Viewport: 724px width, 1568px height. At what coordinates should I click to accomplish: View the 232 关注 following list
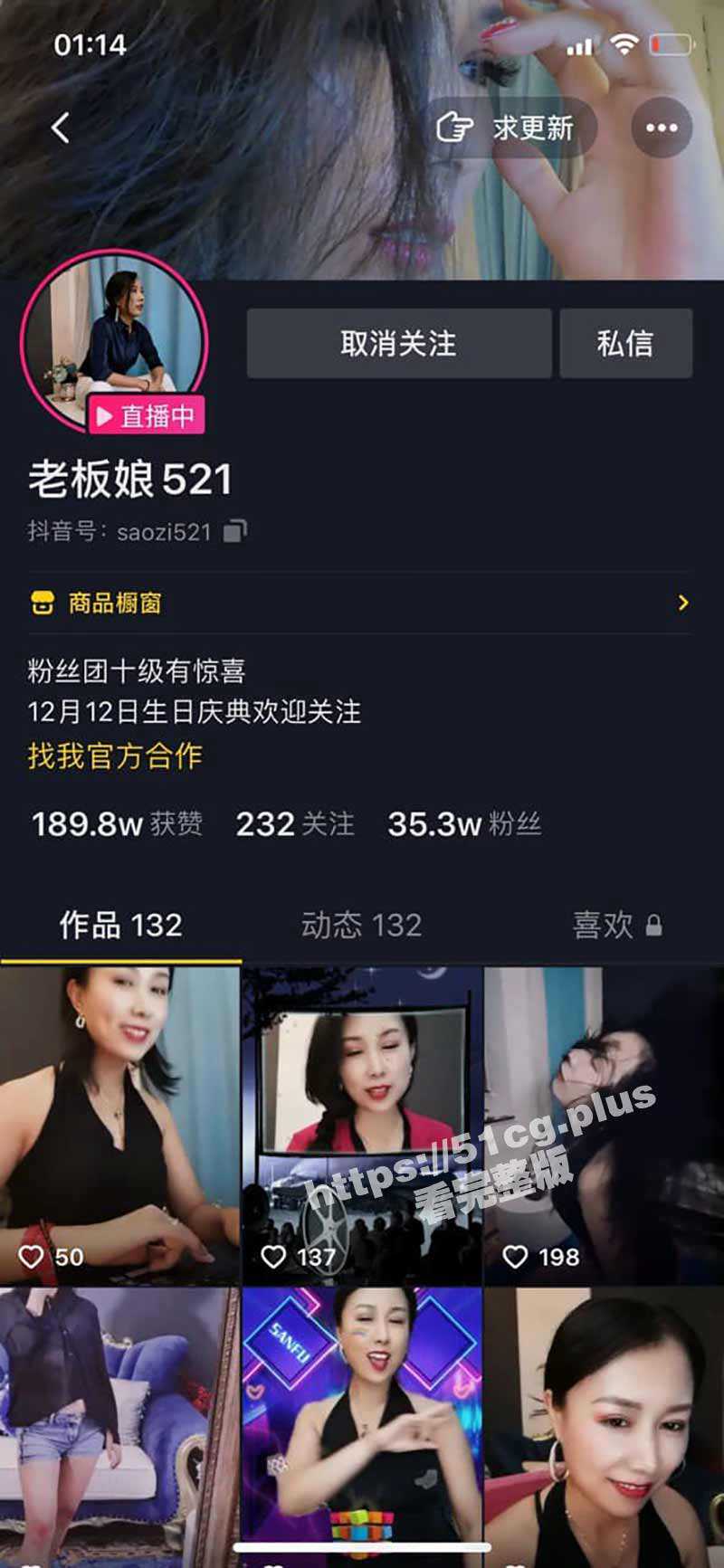295,824
